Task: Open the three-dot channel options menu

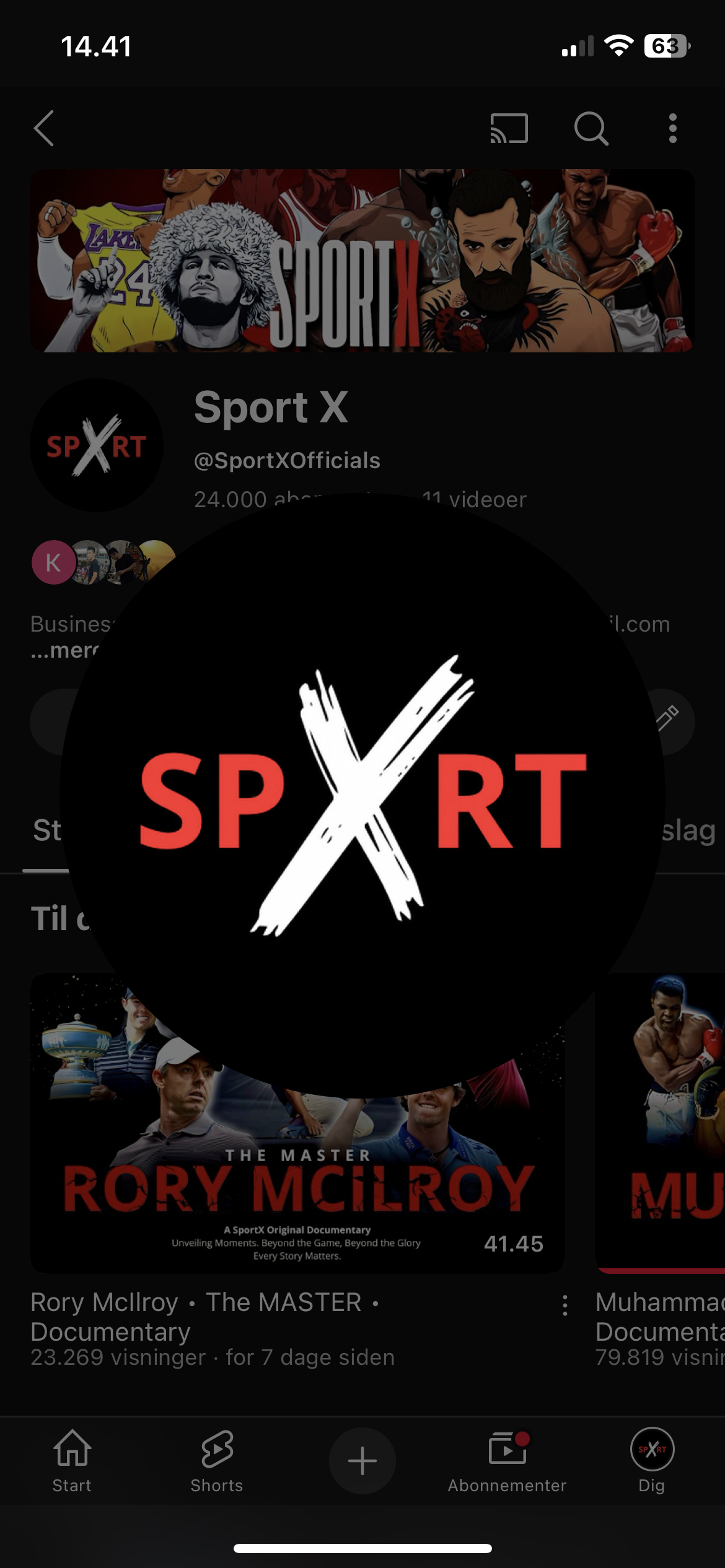Action: 673,129
